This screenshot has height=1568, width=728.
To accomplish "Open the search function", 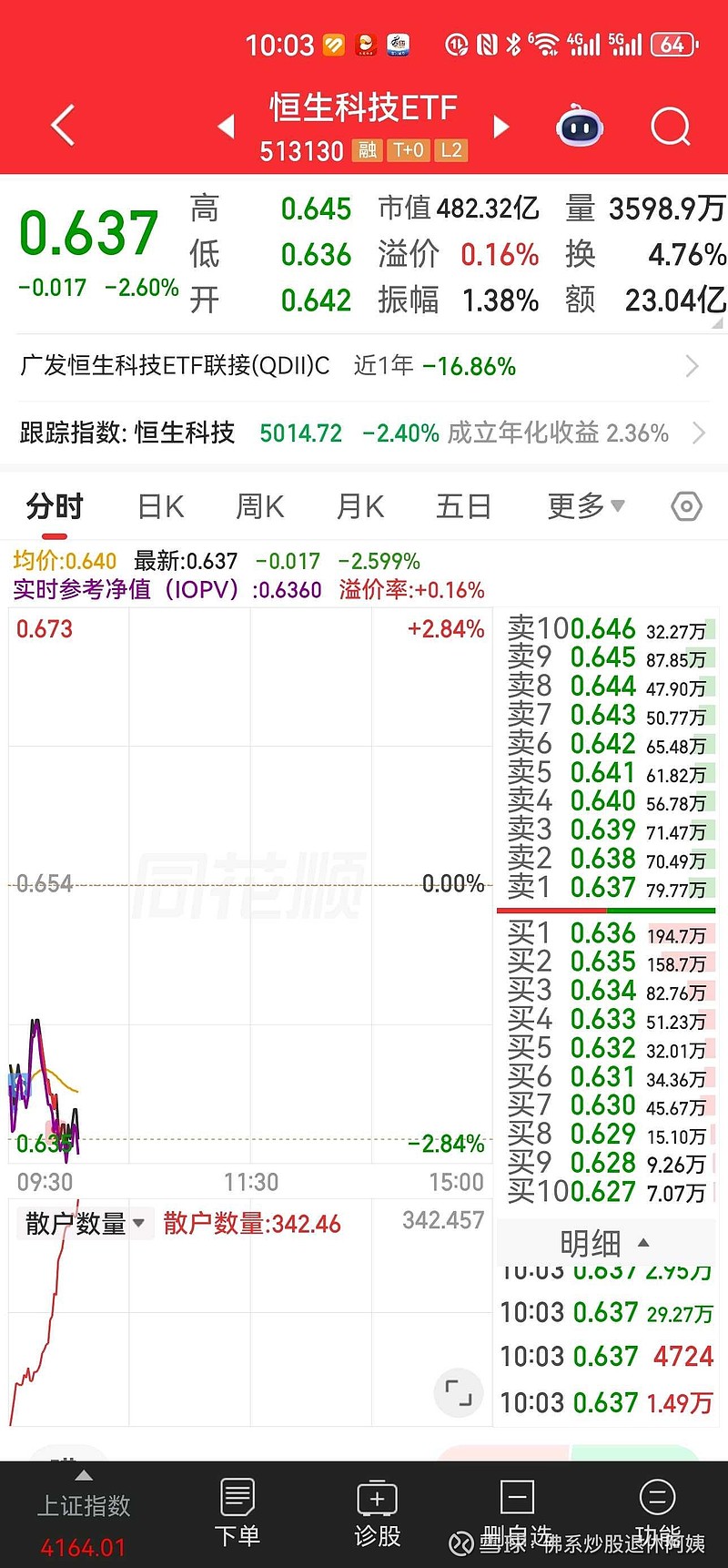I will click(x=671, y=127).
